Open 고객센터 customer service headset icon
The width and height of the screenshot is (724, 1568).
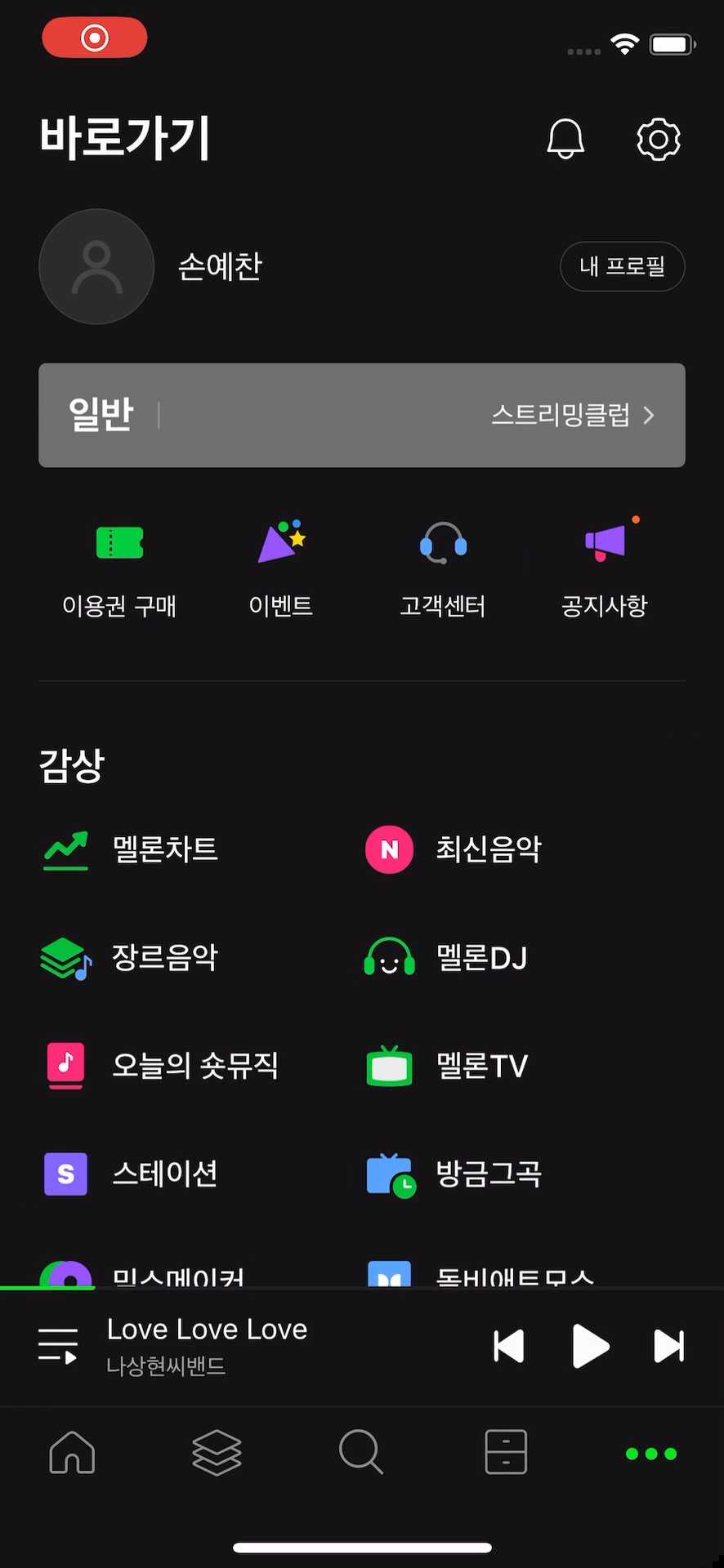pos(442,541)
